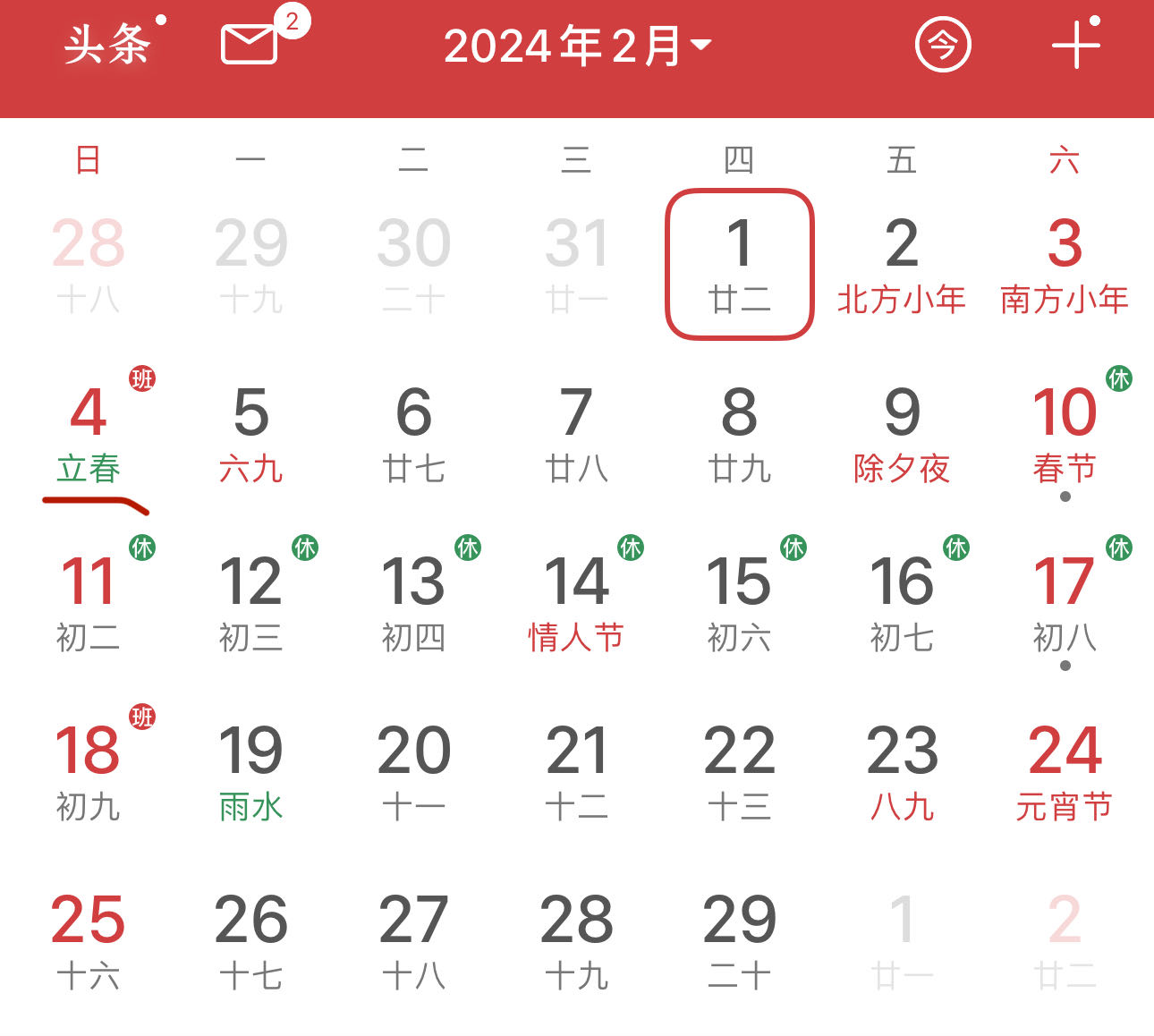Select February 19 雨水
Image resolution: width=1154 pixels, height=1036 pixels.
250,771
